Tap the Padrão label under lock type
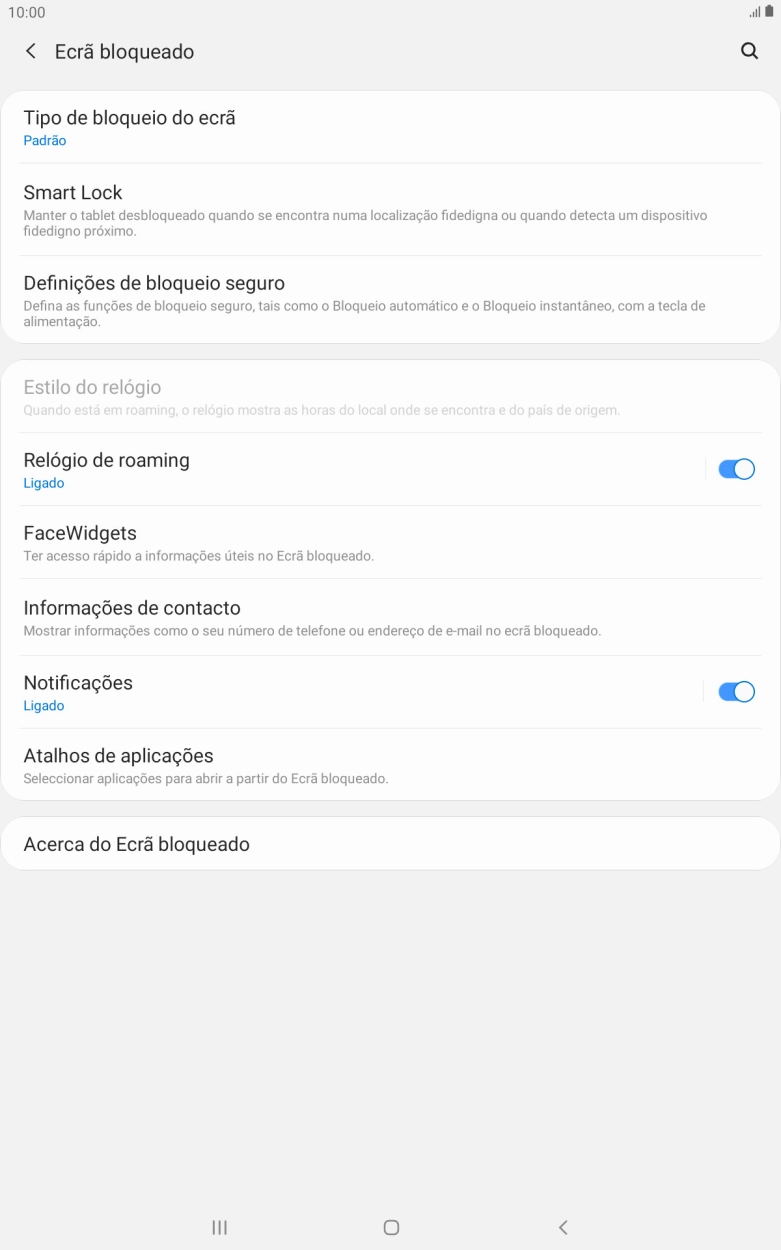The image size is (781, 1250). (45, 140)
